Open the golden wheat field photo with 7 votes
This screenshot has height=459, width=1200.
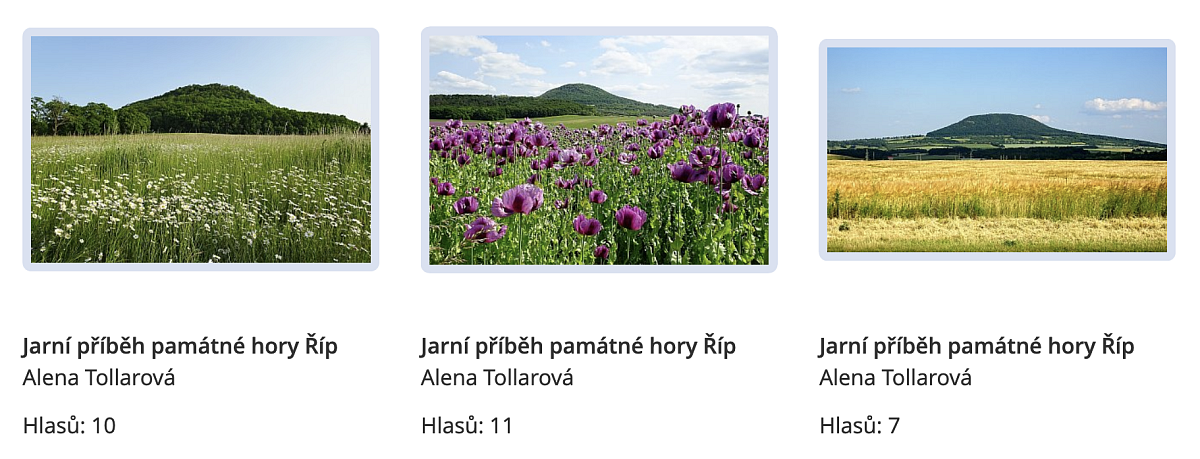pos(997,150)
